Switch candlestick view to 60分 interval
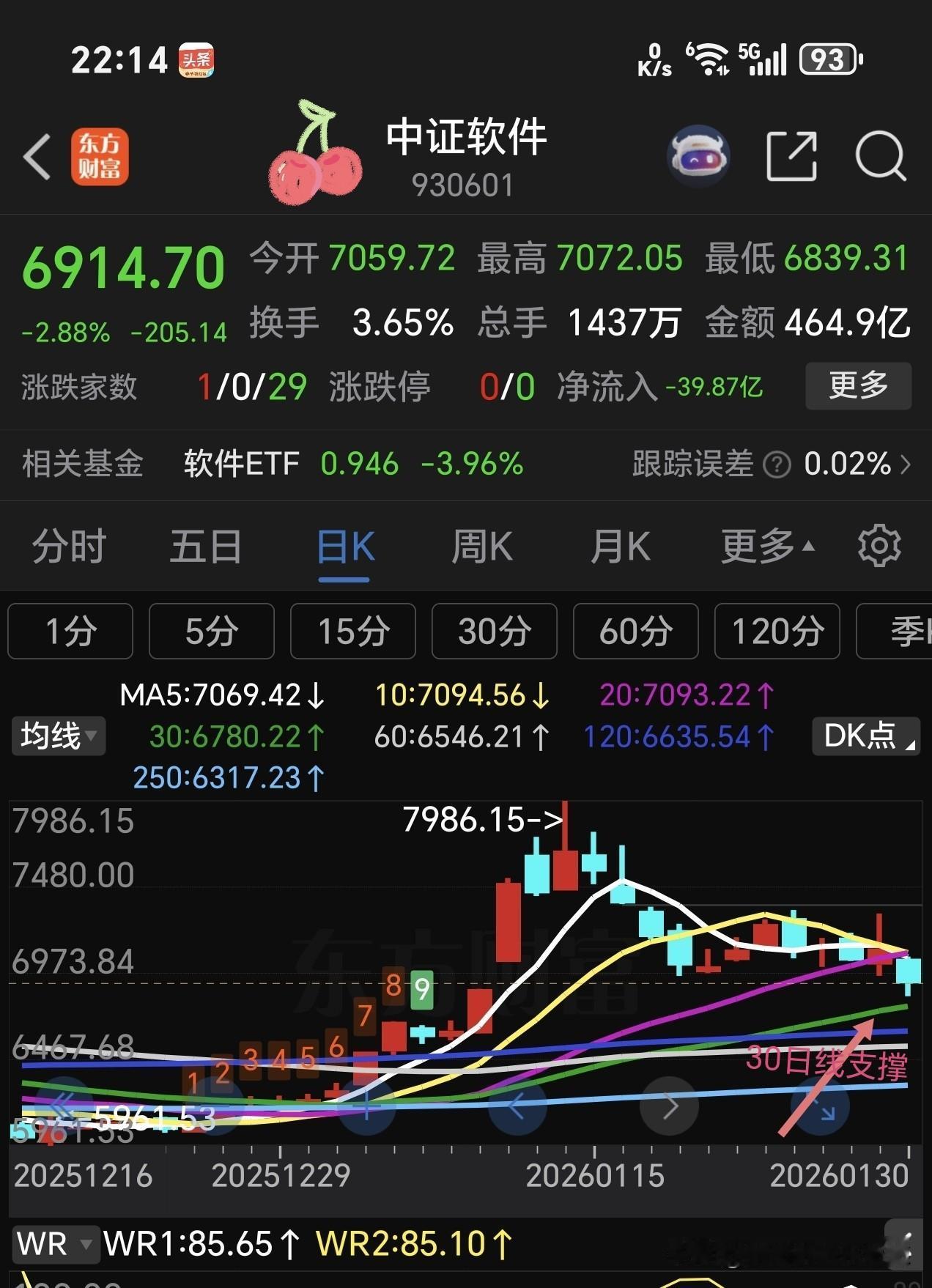This screenshot has width=932, height=1288. [x=635, y=632]
